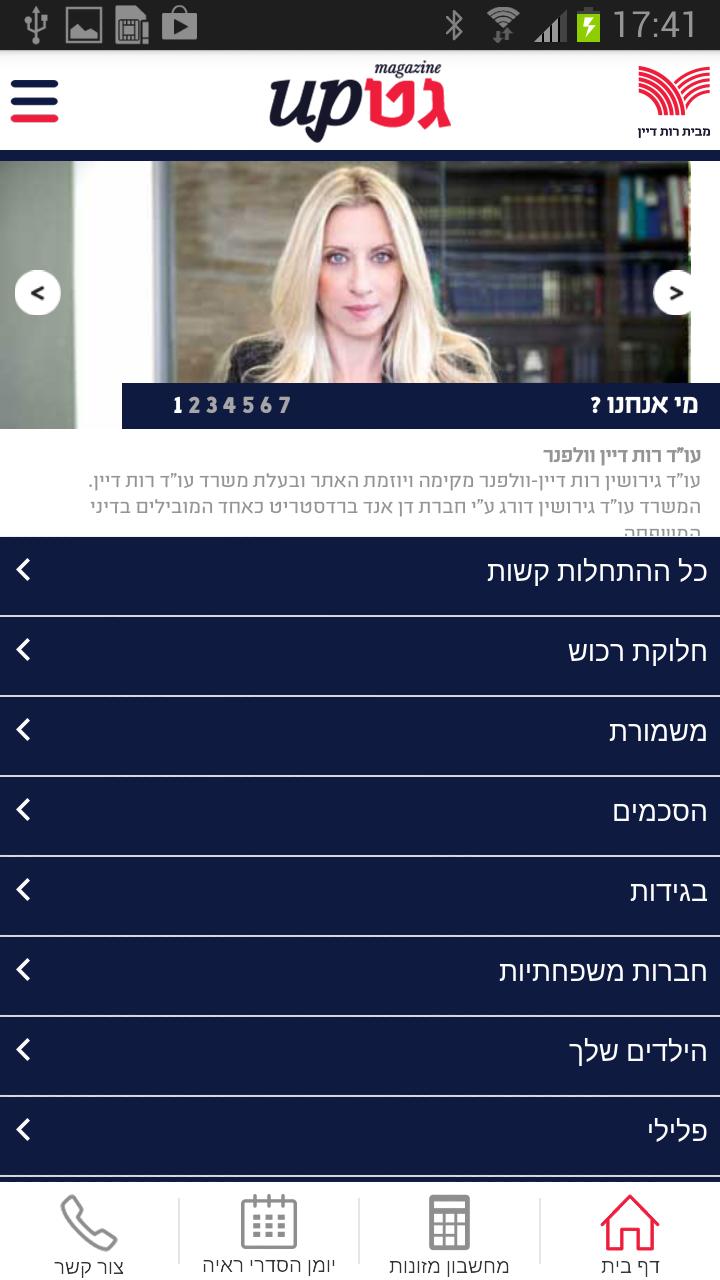Open the מחשבון מזונות calculator tab

[450, 1234]
